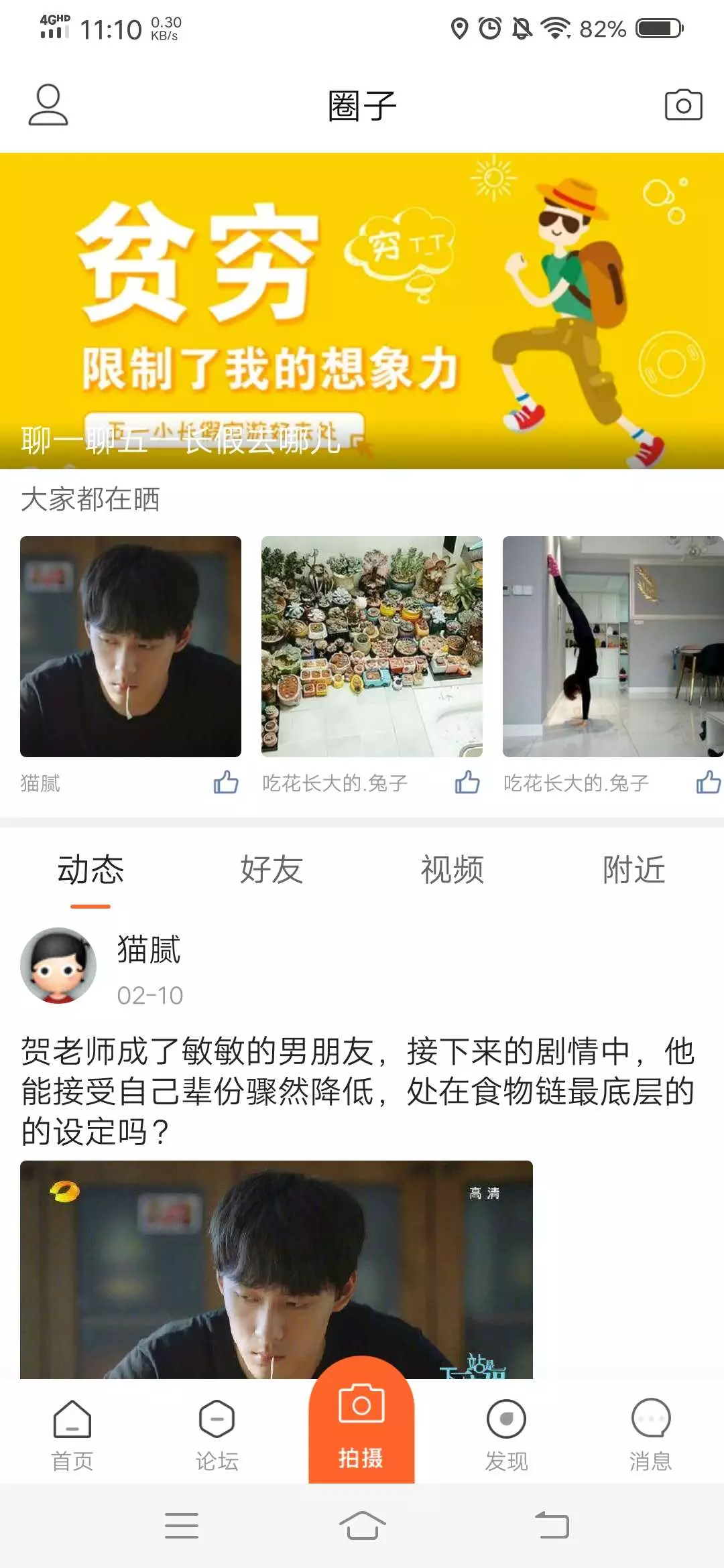724x1568 pixels.
Task: Like the succulent plants photo
Action: pyautogui.click(x=467, y=782)
